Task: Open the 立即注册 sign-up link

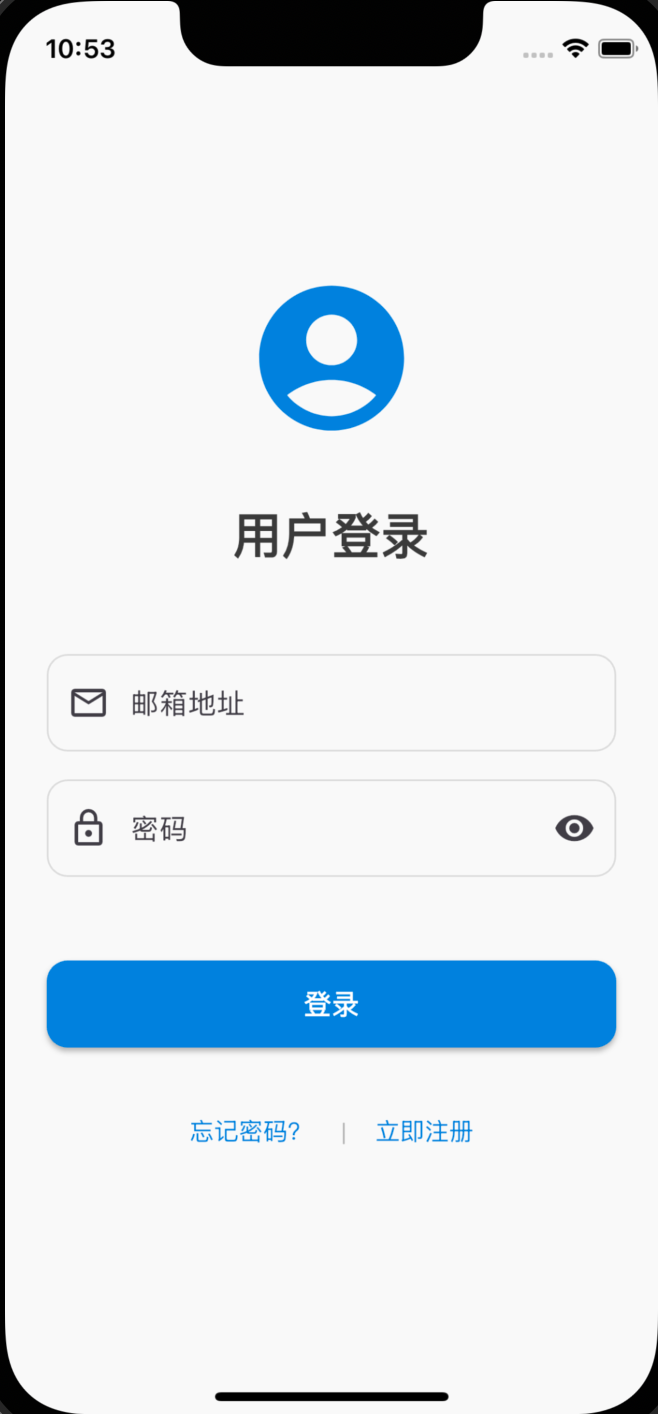Action: (424, 1132)
